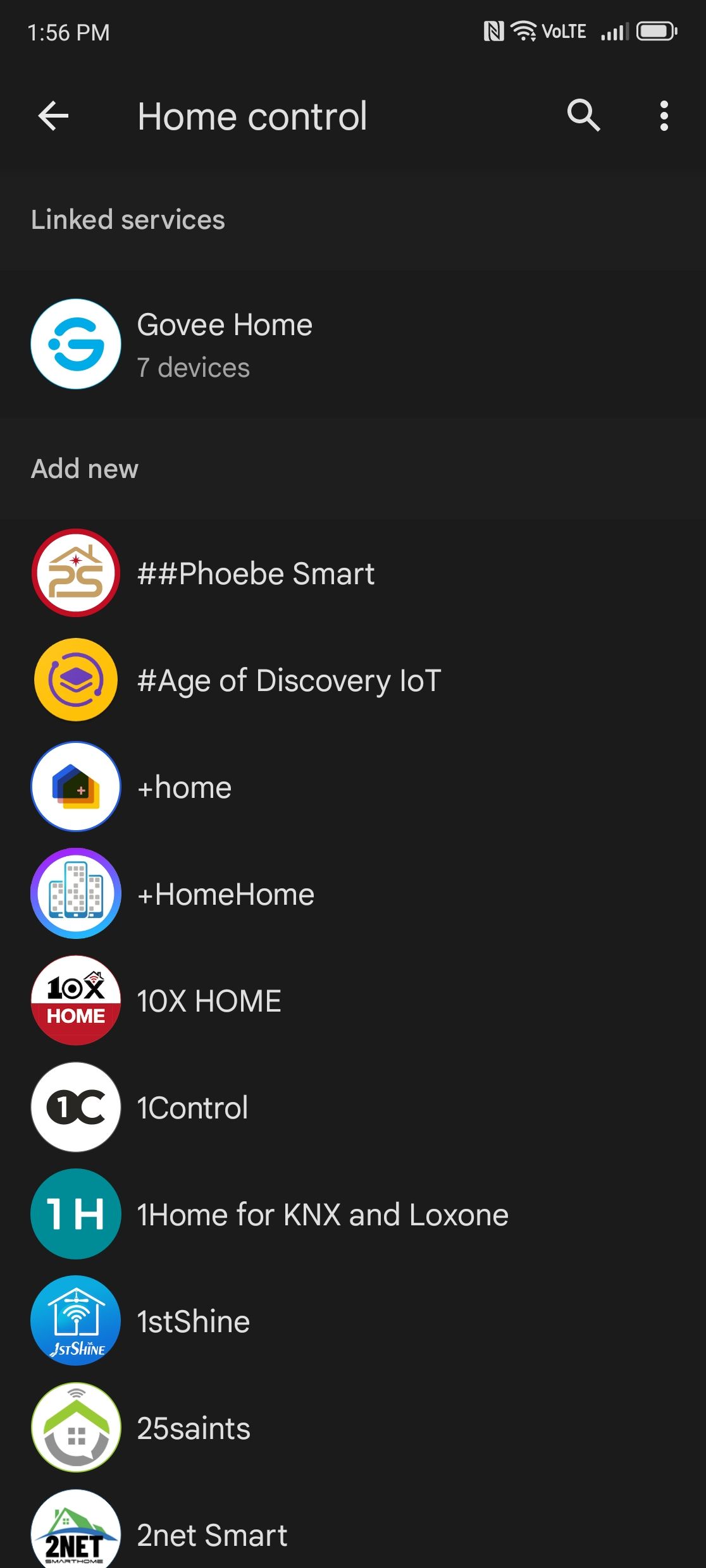
Task: Navigate back with the arrow
Action: click(x=53, y=116)
